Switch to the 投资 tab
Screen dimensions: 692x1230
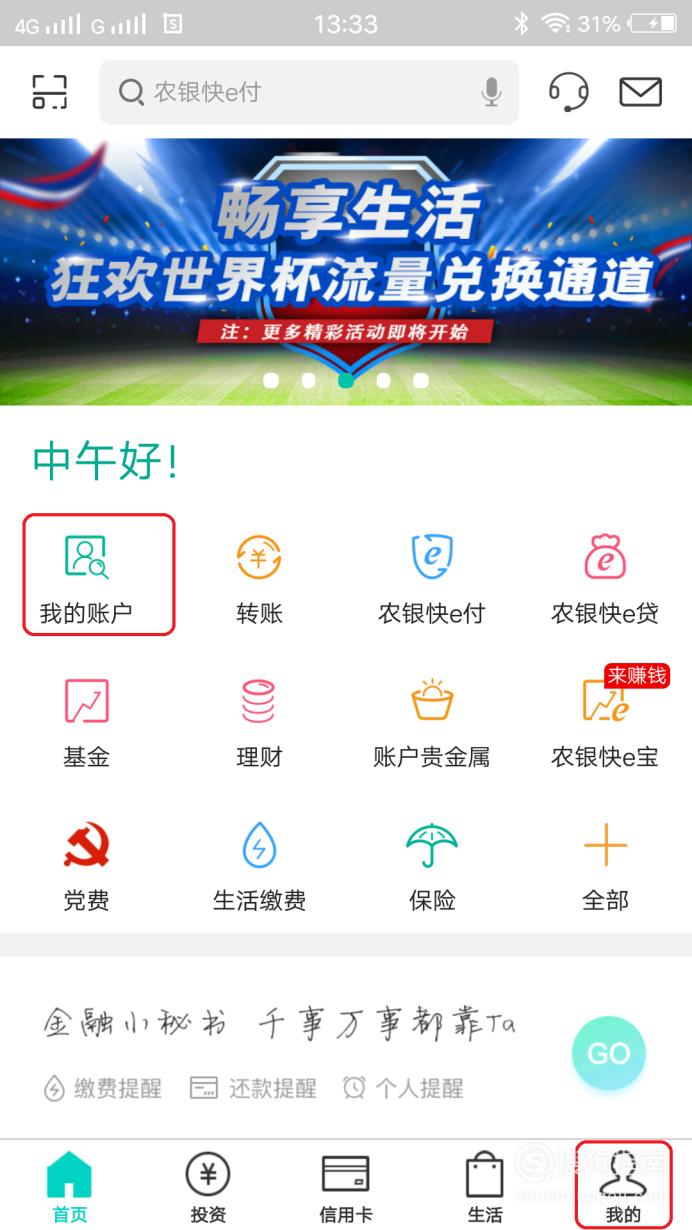(x=208, y=1188)
